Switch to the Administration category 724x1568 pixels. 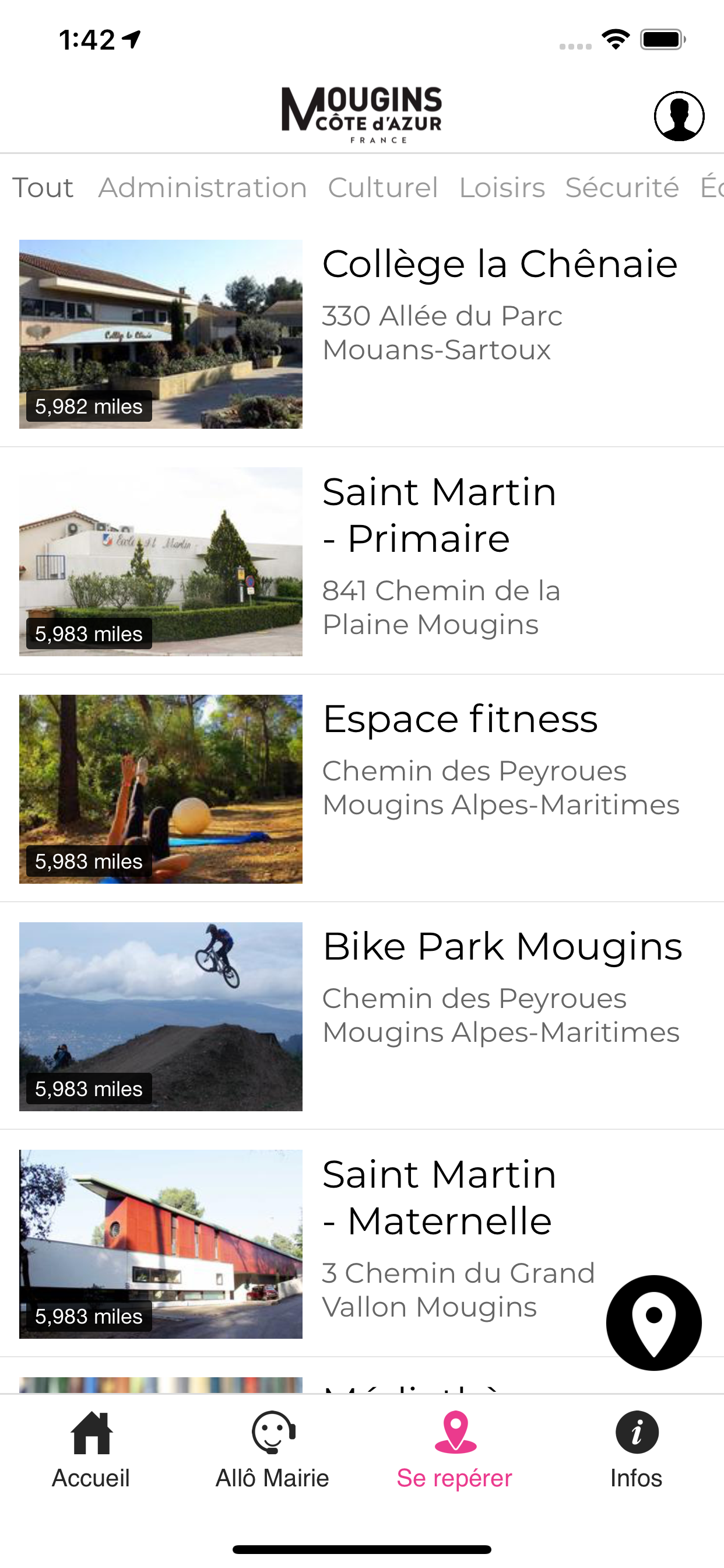coord(203,187)
